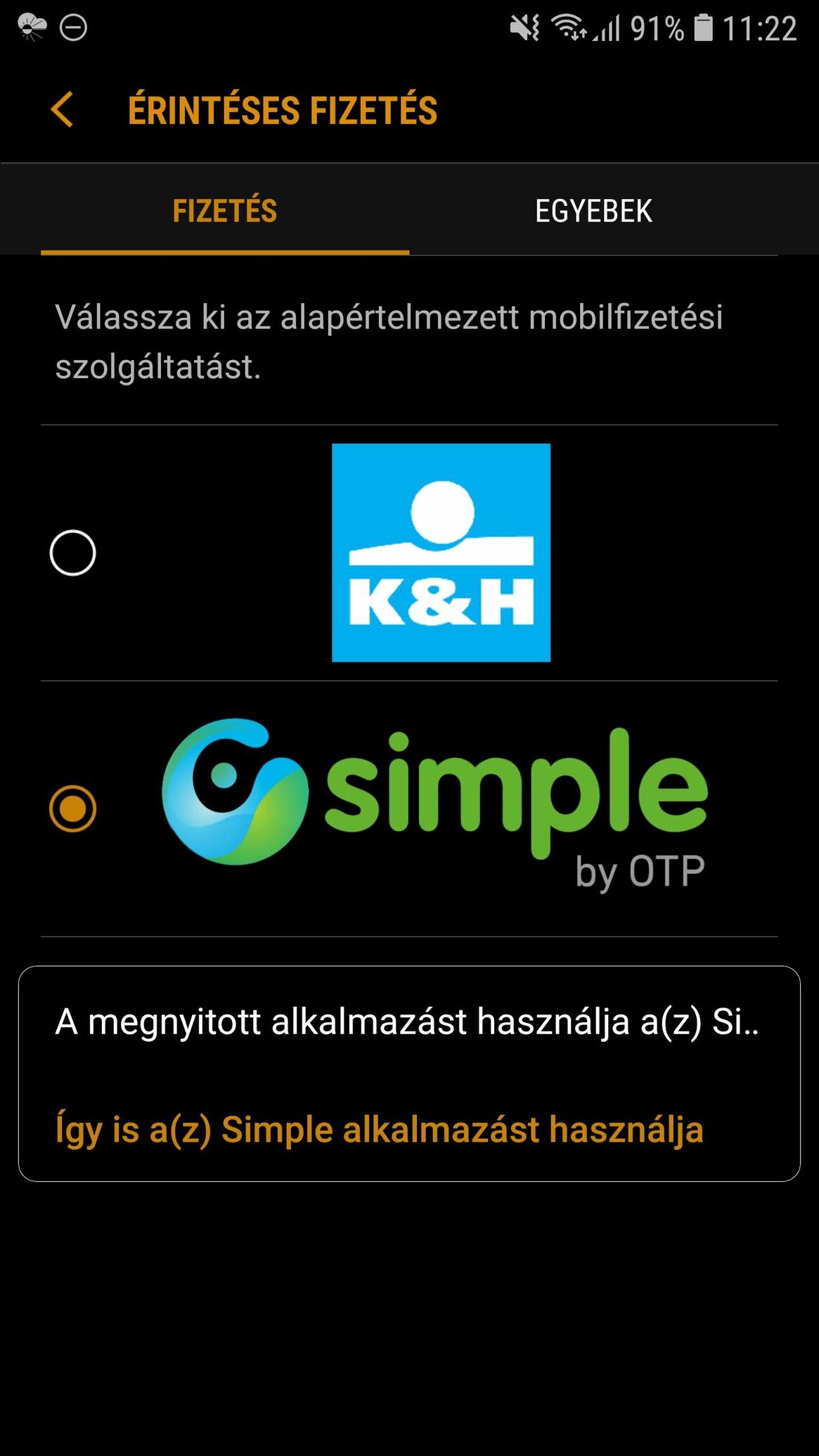Switch to the Egyebek tab
This screenshot has width=819, height=1456.
pyautogui.click(x=593, y=211)
